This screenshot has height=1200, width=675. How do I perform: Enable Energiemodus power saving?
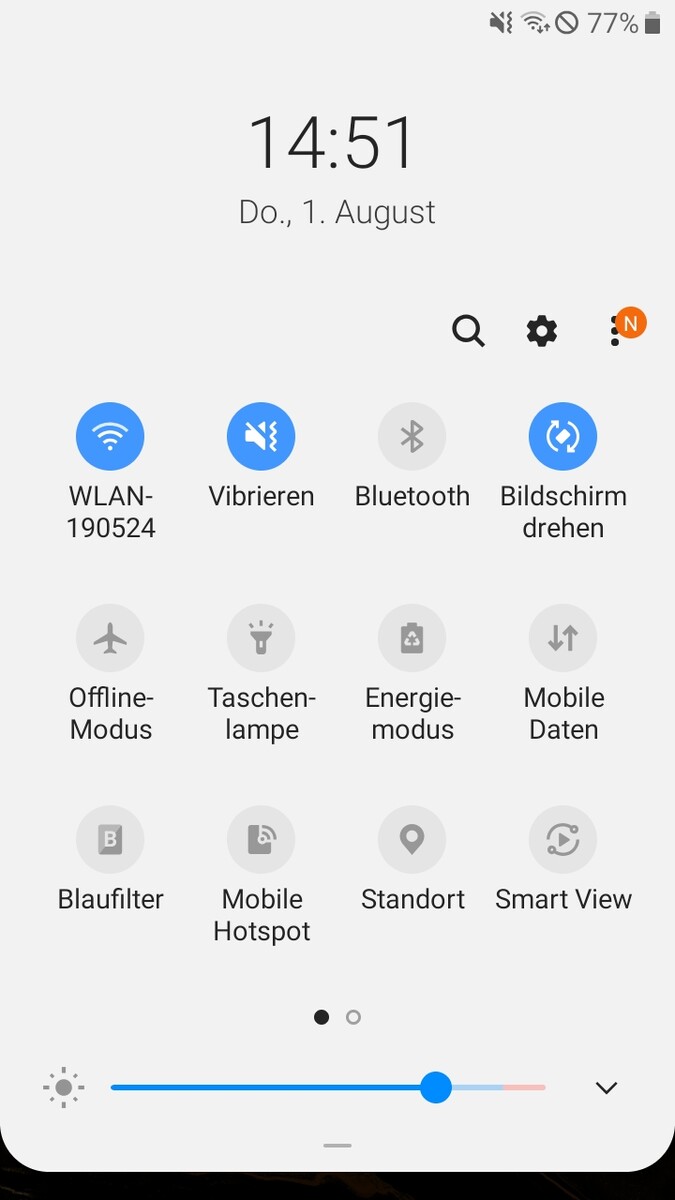click(412, 638)
